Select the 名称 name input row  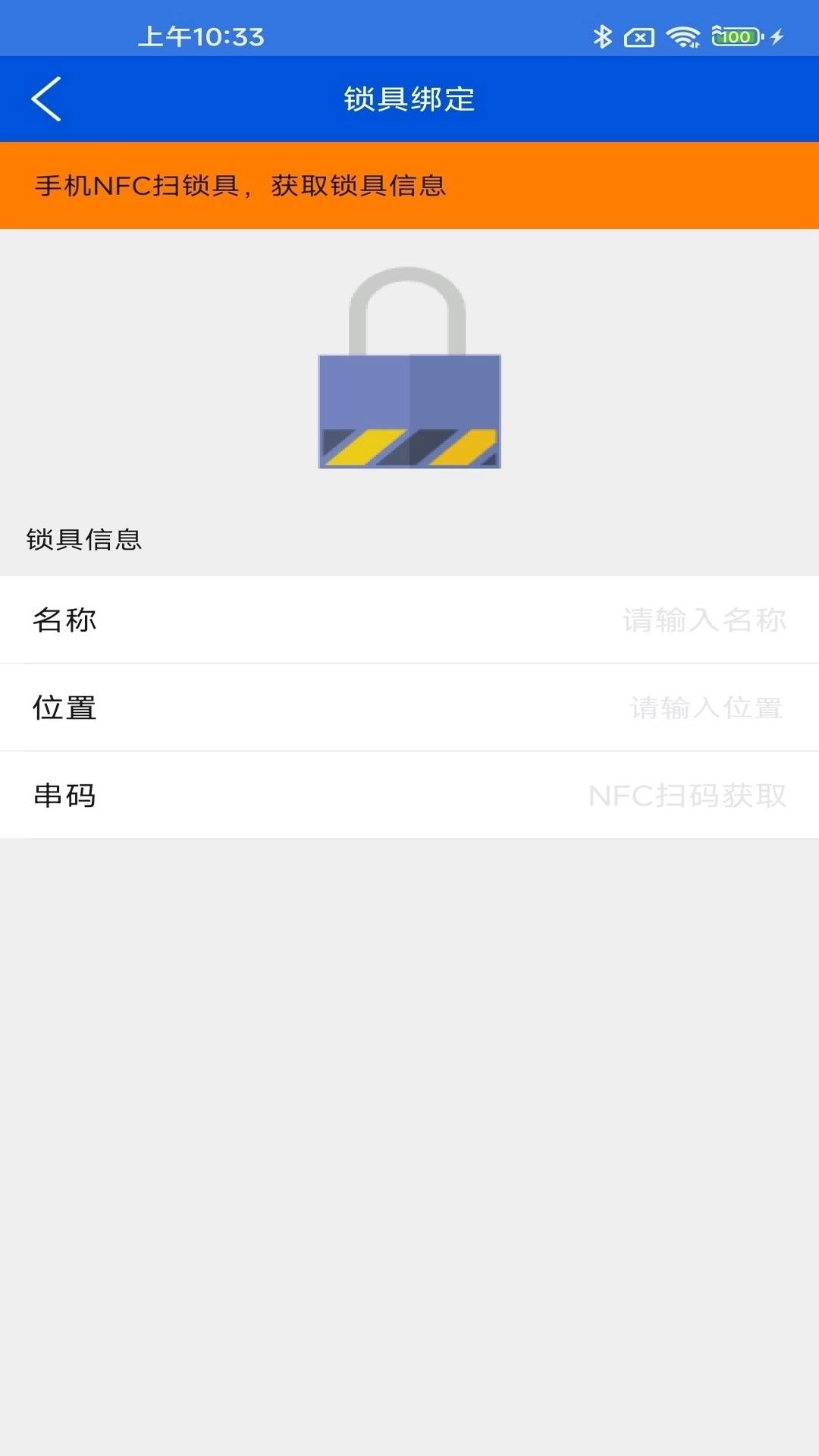click(409, 620)
